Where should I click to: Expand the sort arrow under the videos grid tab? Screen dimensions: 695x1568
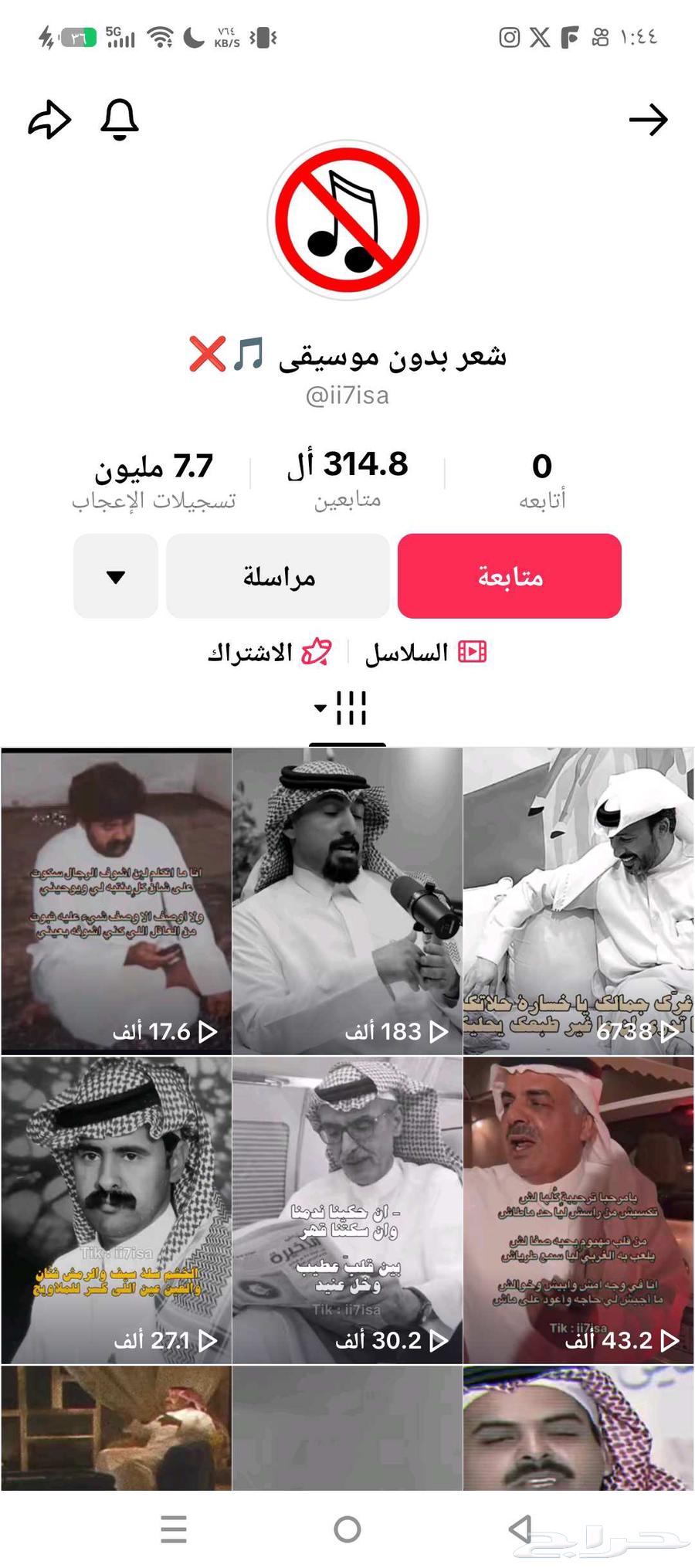319,708
